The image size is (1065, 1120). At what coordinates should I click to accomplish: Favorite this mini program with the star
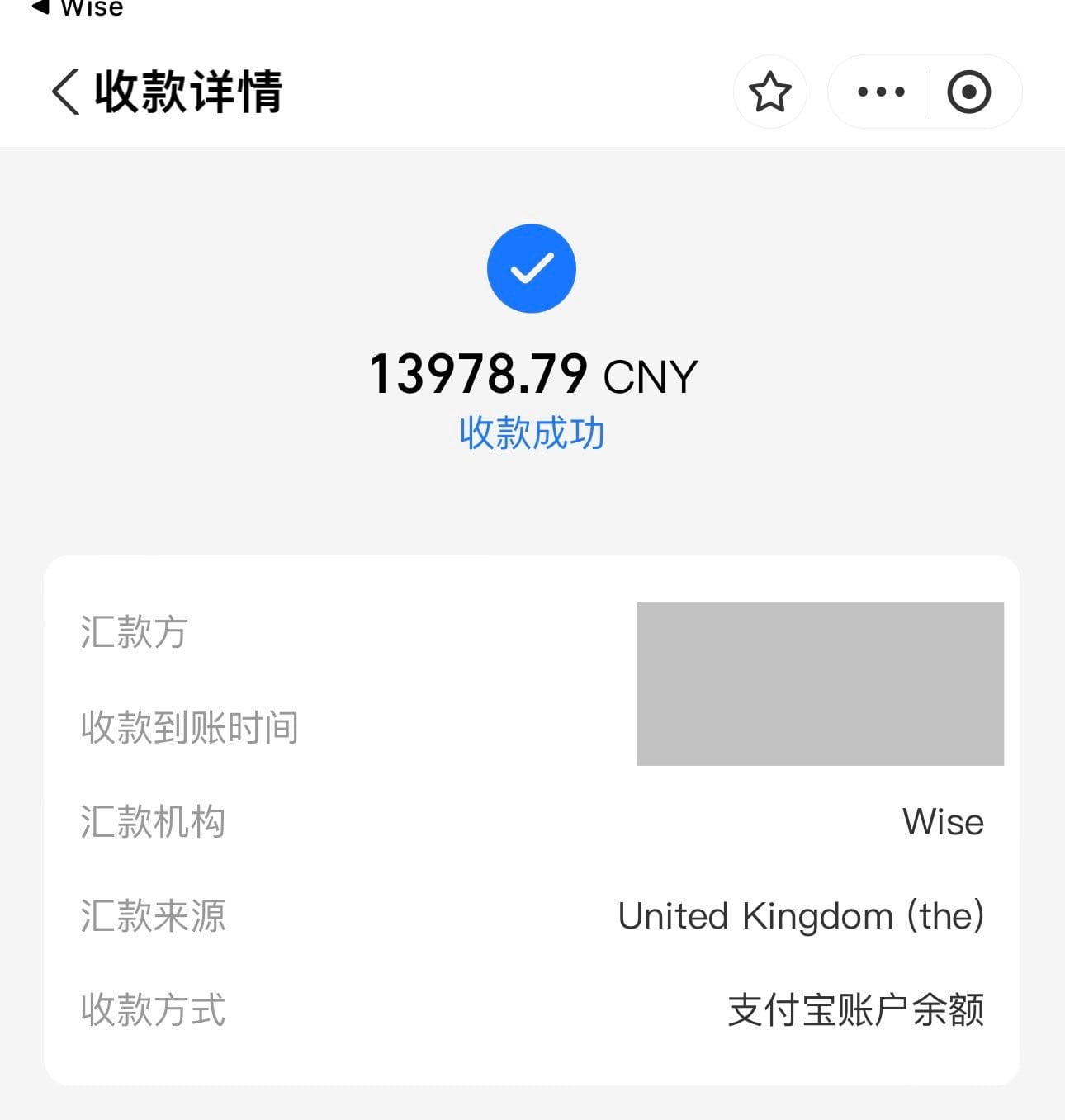769,92
